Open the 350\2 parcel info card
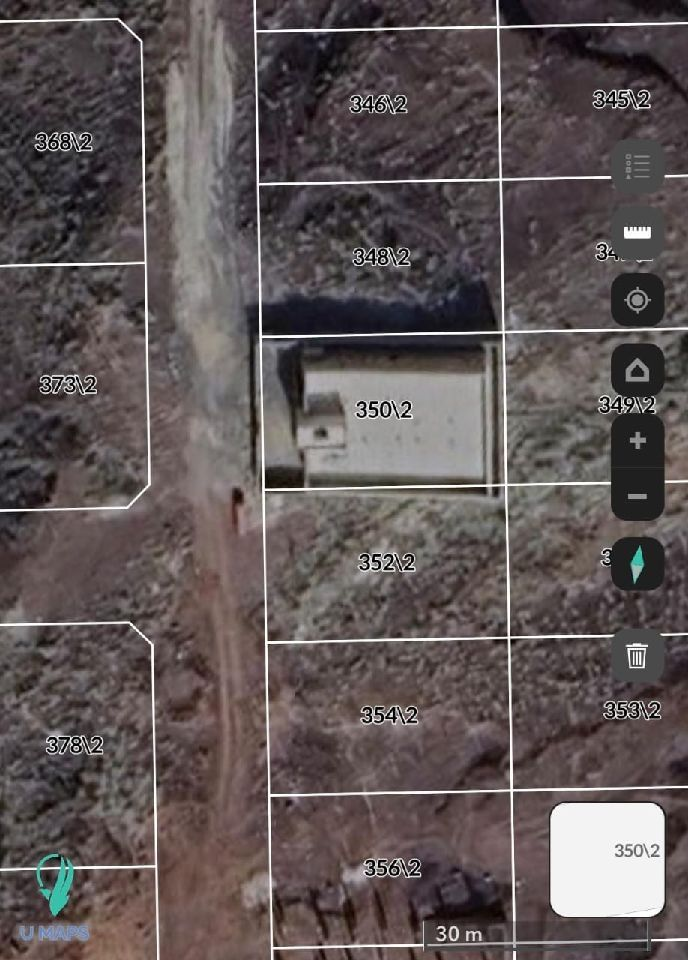The width and height of the screenshot is (688, 960). pyautogui.click(x=608, y=859)
